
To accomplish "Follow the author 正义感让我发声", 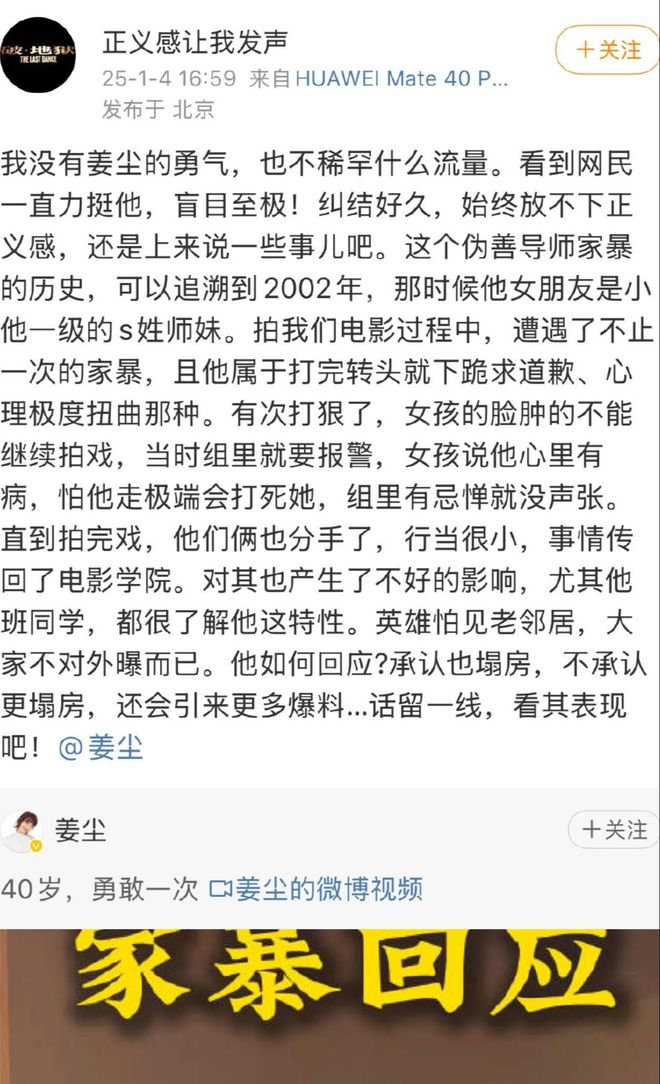I will click(x=607, y=50).
